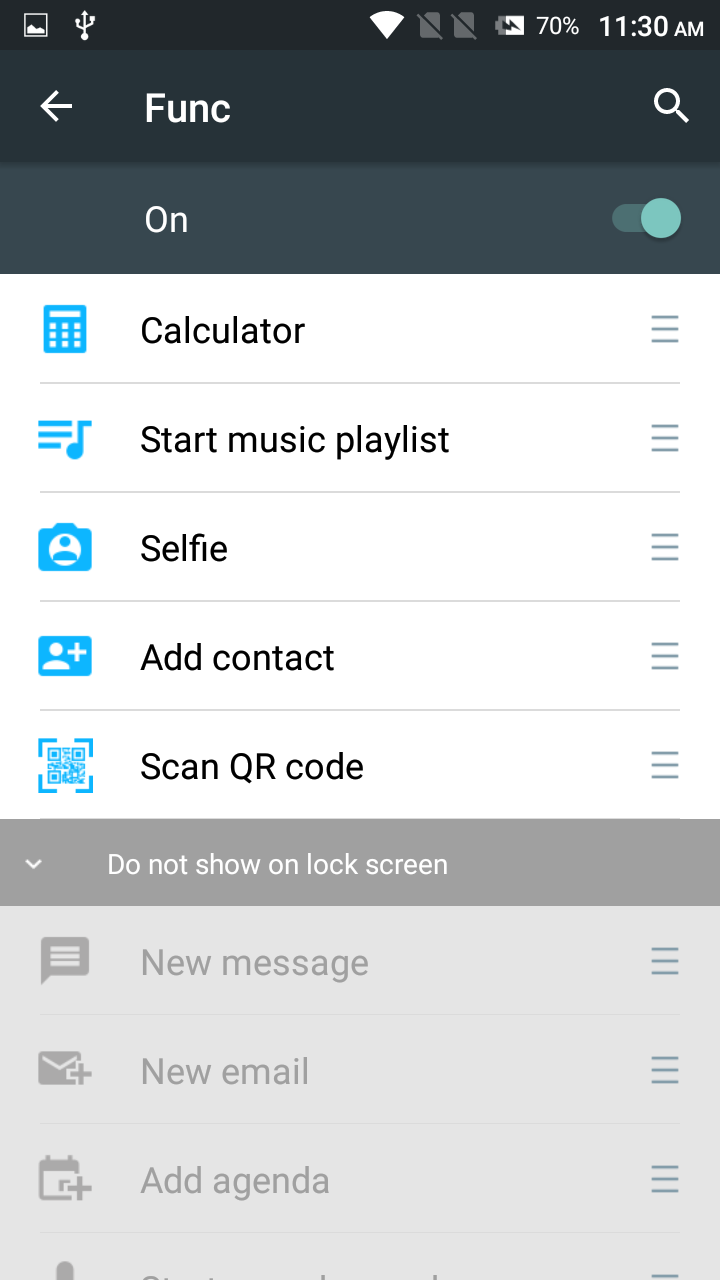The image size is (720, 1280).
Task: Select the Add contact row
Action: point(360,656)
